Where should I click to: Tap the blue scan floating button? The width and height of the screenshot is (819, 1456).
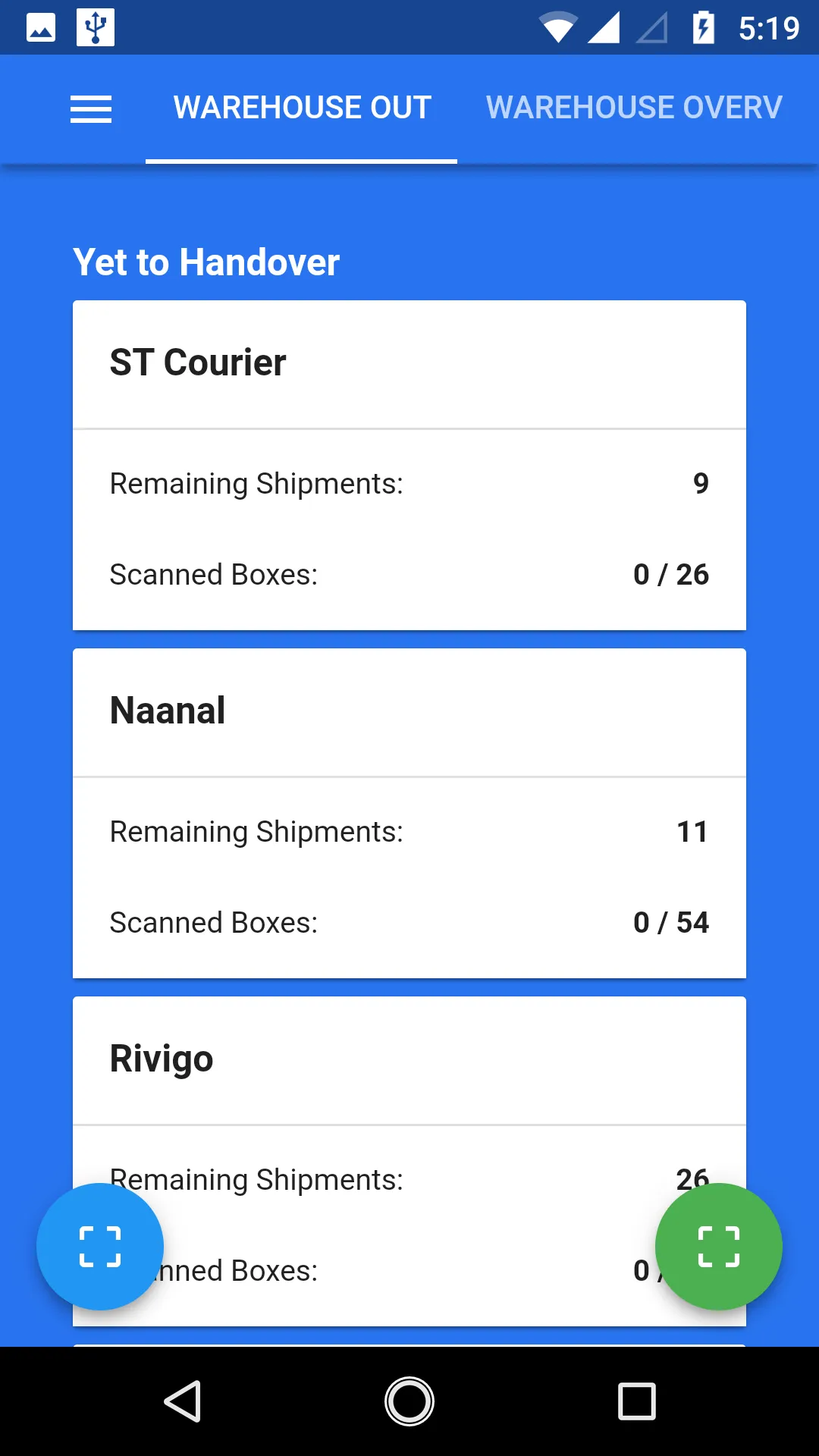pyautogui.click(x=100, y=1247)
